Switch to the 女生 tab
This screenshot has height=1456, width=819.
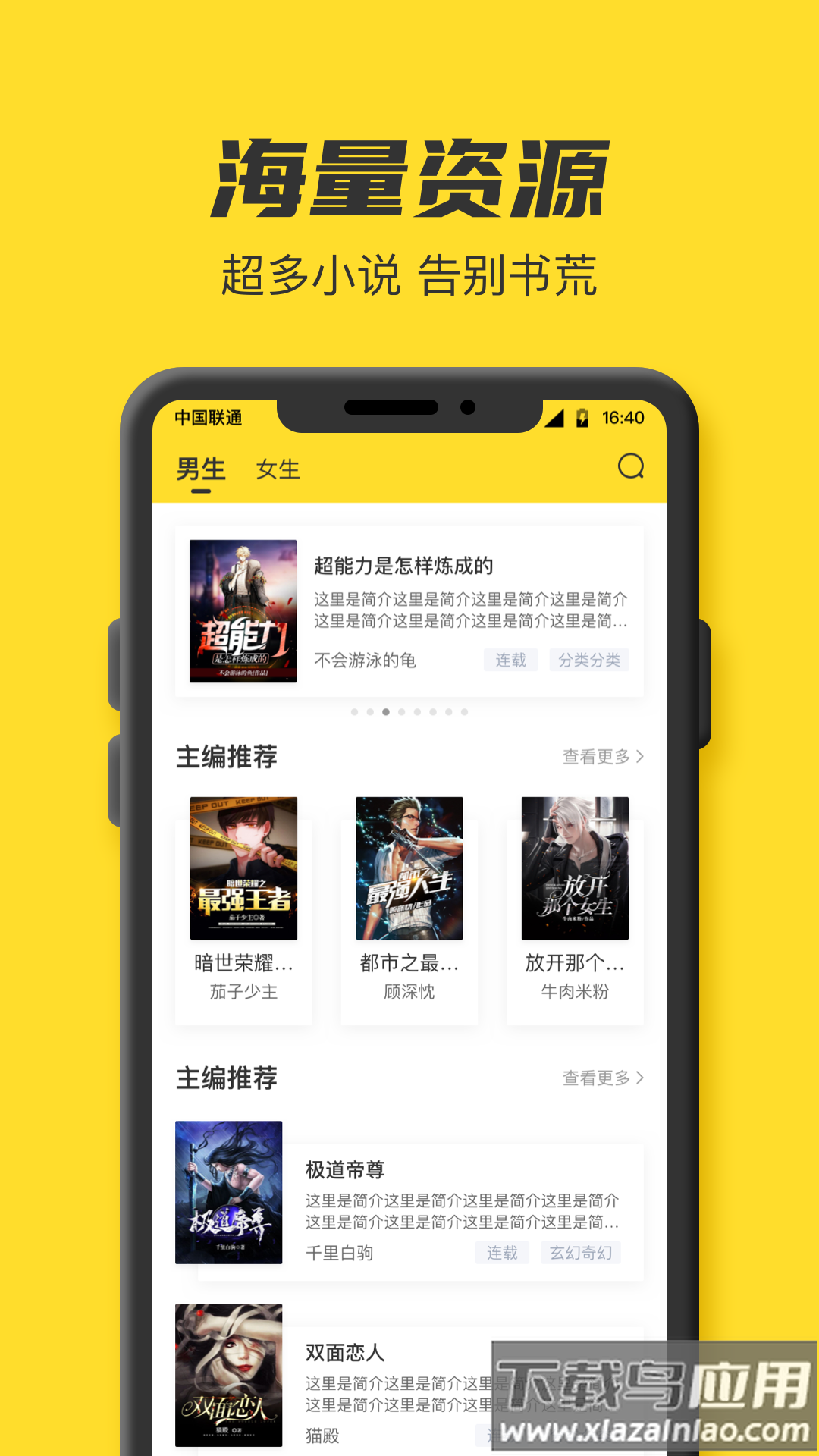278,470
